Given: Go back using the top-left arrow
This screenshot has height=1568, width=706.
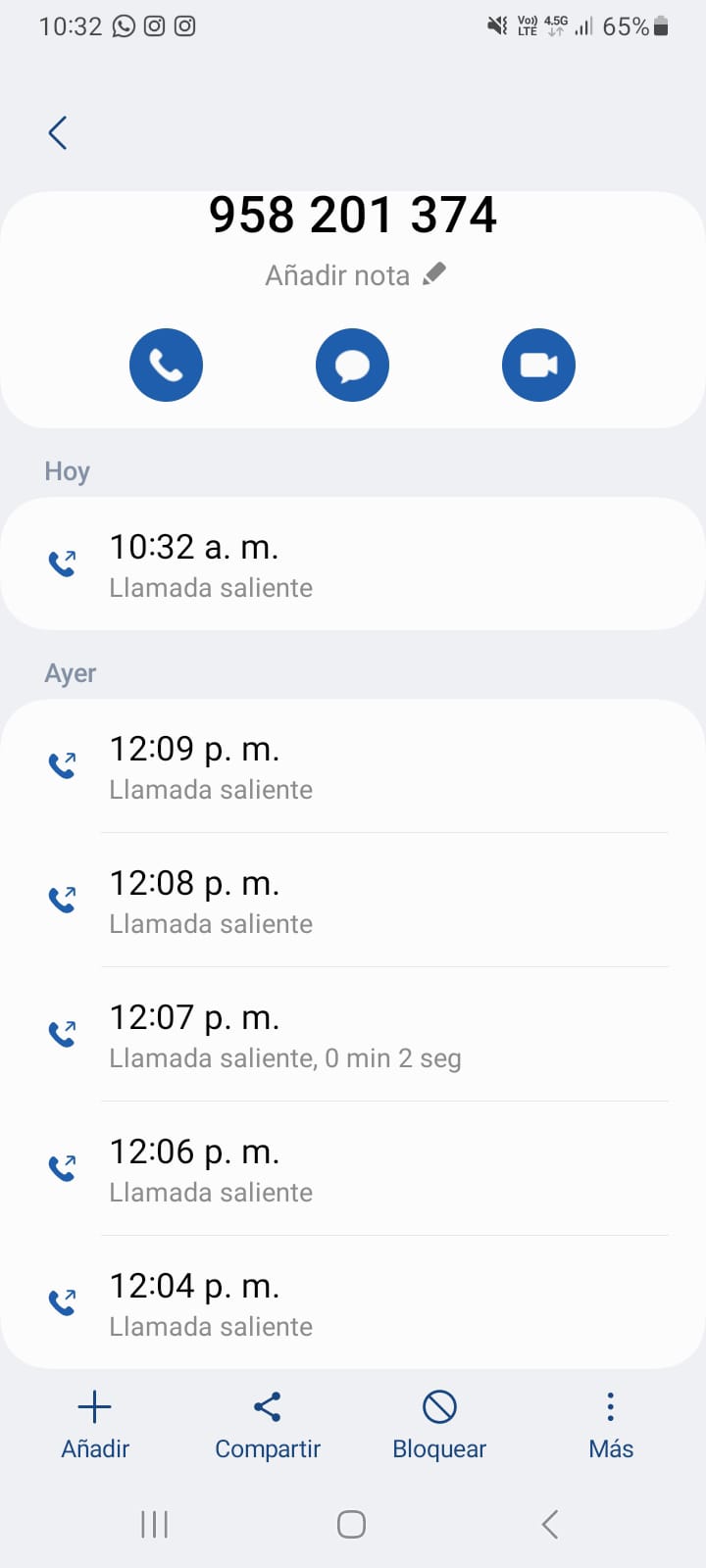Looking at the screenshot, I should [58, 132].
